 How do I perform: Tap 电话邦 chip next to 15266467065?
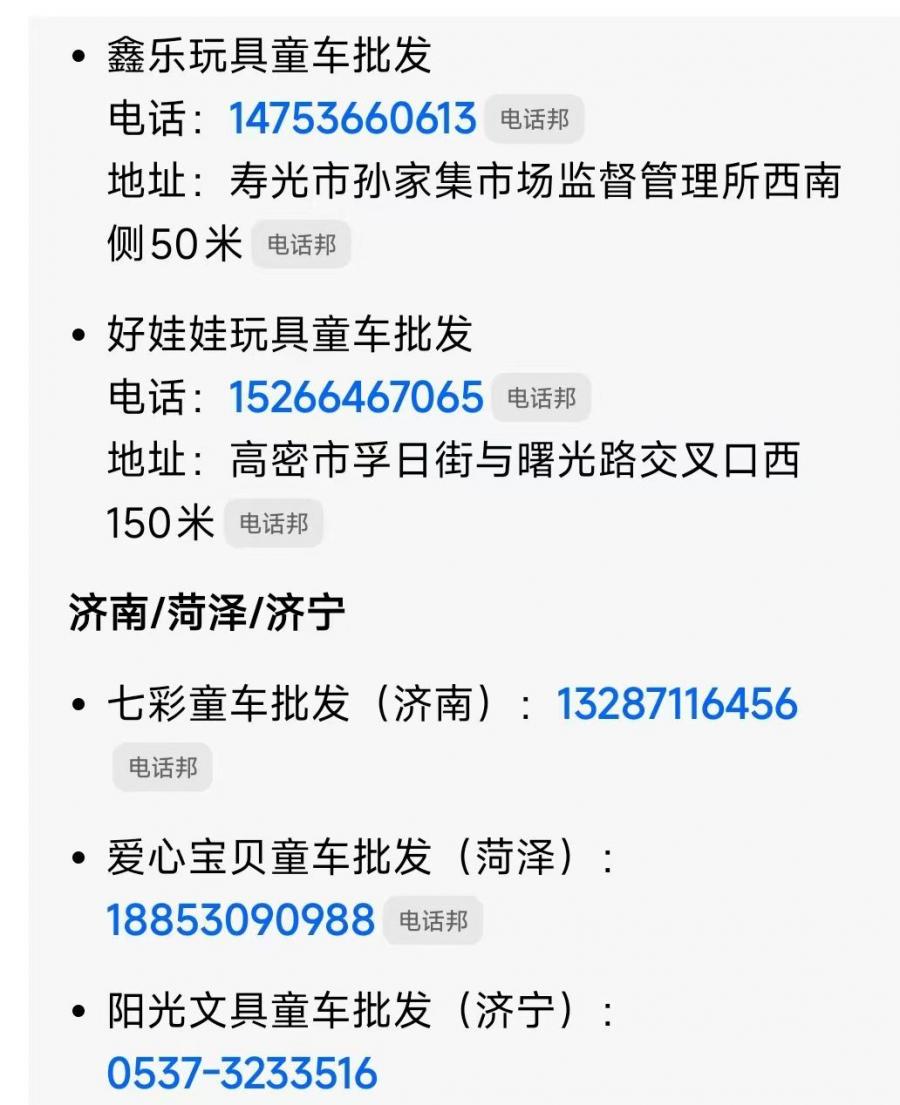tap(541, 398)
